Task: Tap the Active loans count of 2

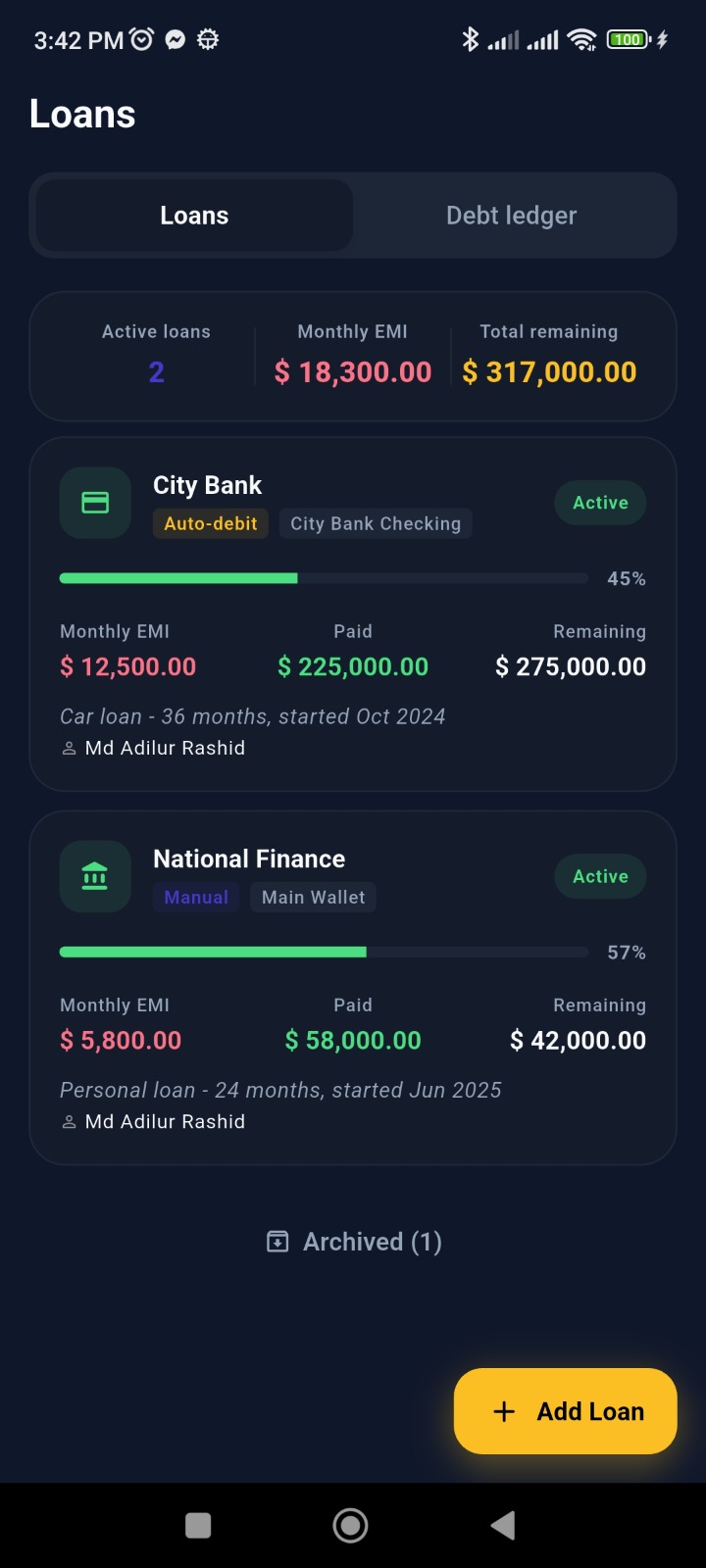Action: coord(156,372)
